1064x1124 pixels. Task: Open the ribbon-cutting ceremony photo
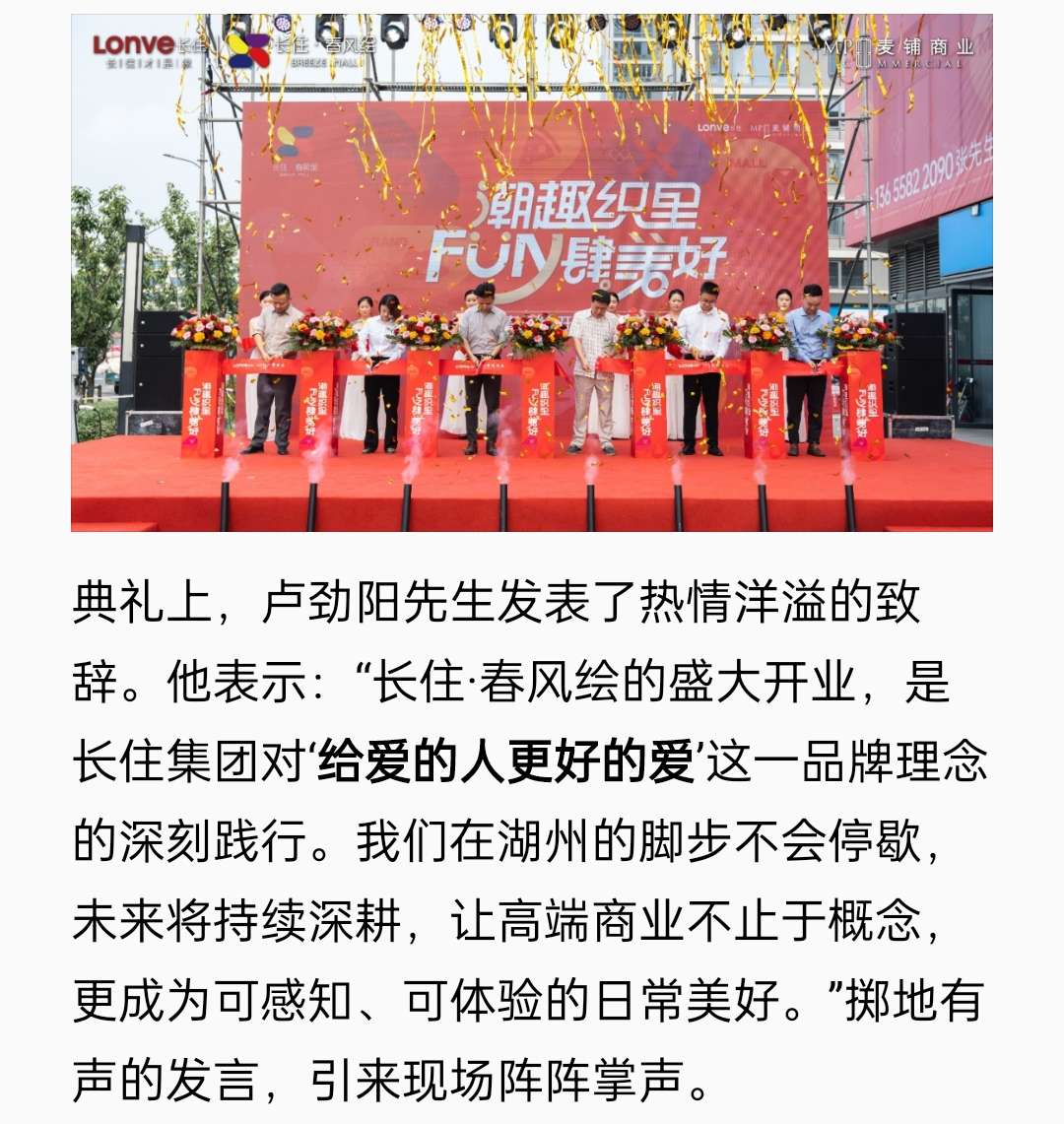click(532, 273)
